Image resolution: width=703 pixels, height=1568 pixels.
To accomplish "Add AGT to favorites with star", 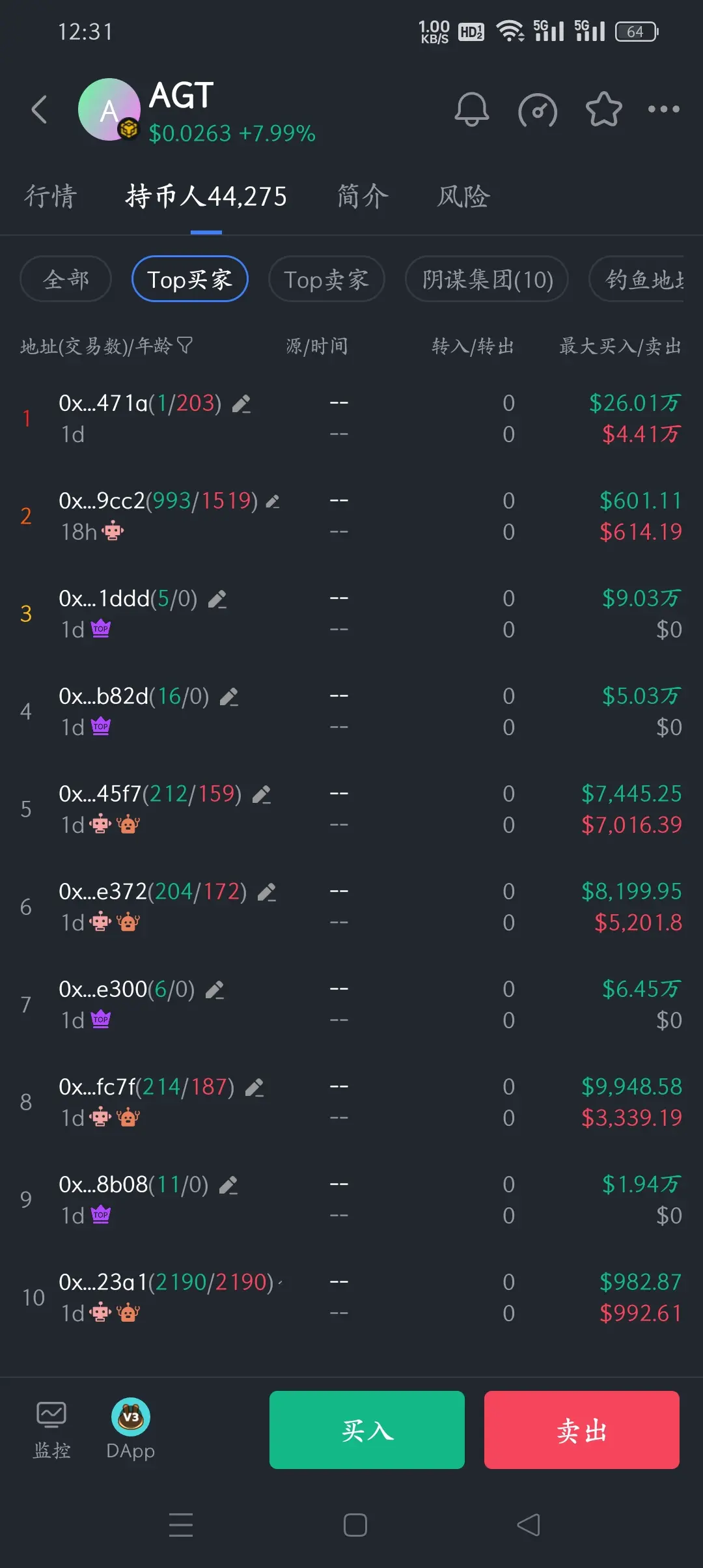I will (603, 109).
